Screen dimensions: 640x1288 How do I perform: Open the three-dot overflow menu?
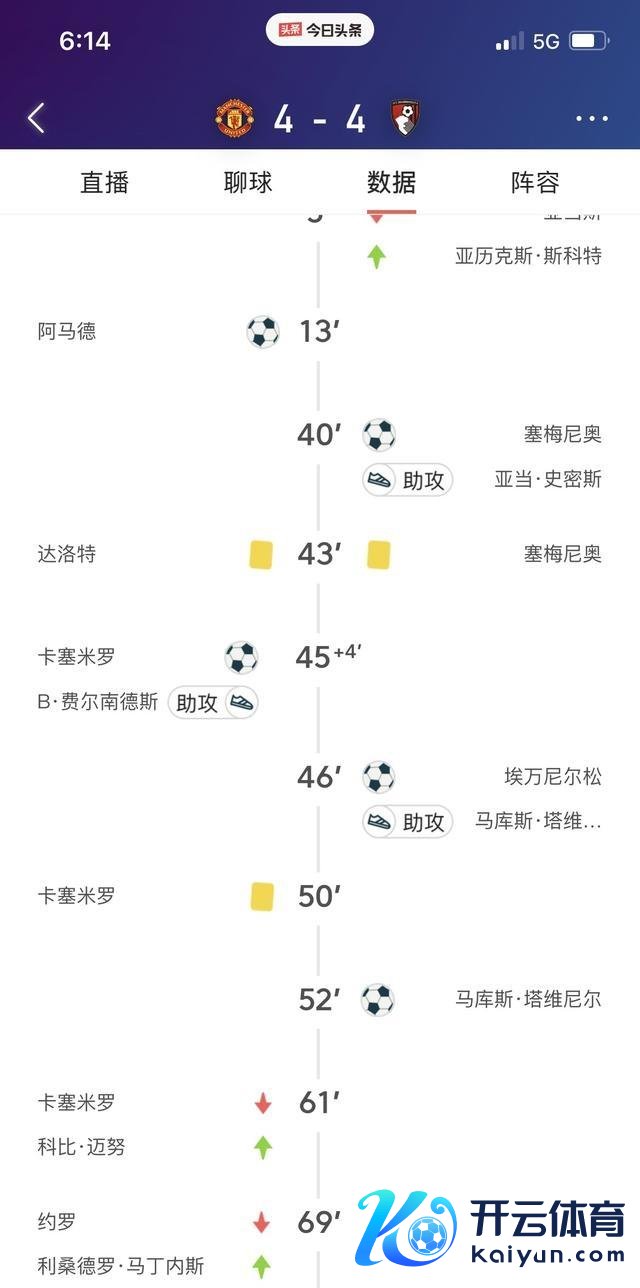[x=592, y=118]
